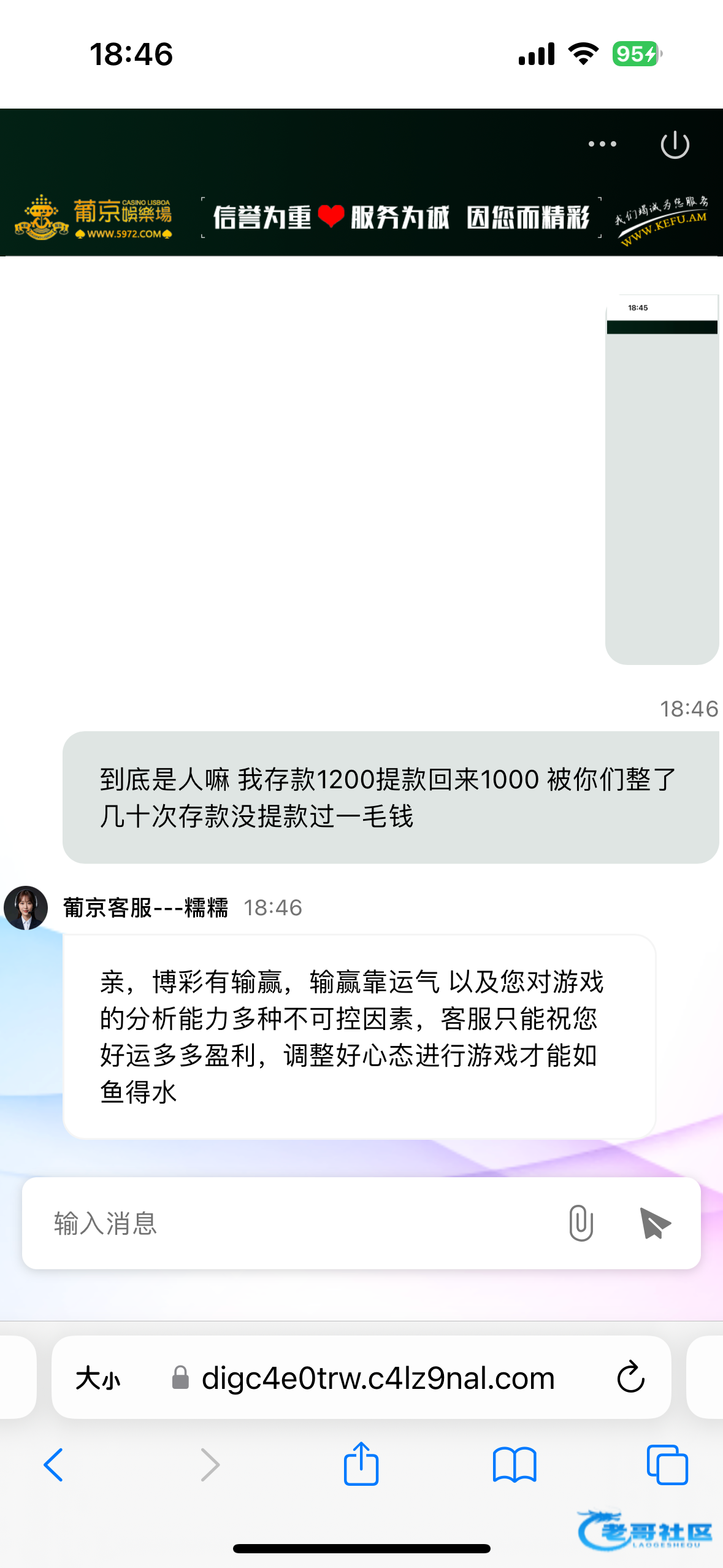This screenshot has height=1568, width=723.
Task: Open Safari bookmarks
Action: (515, 1465)
